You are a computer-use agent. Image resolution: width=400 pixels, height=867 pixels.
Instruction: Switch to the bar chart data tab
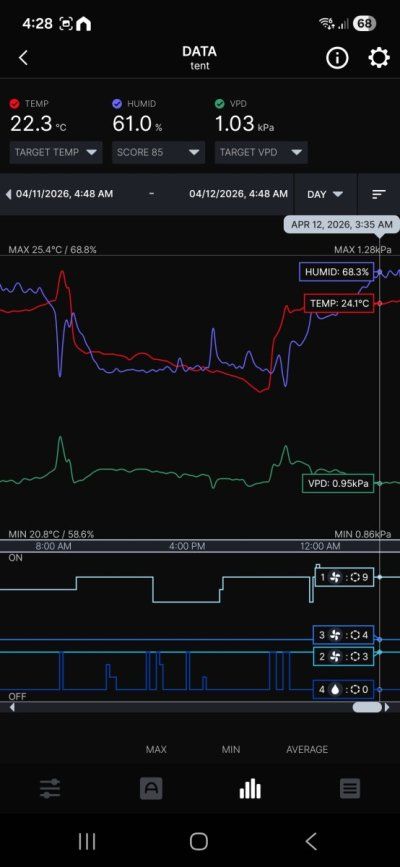250,788
